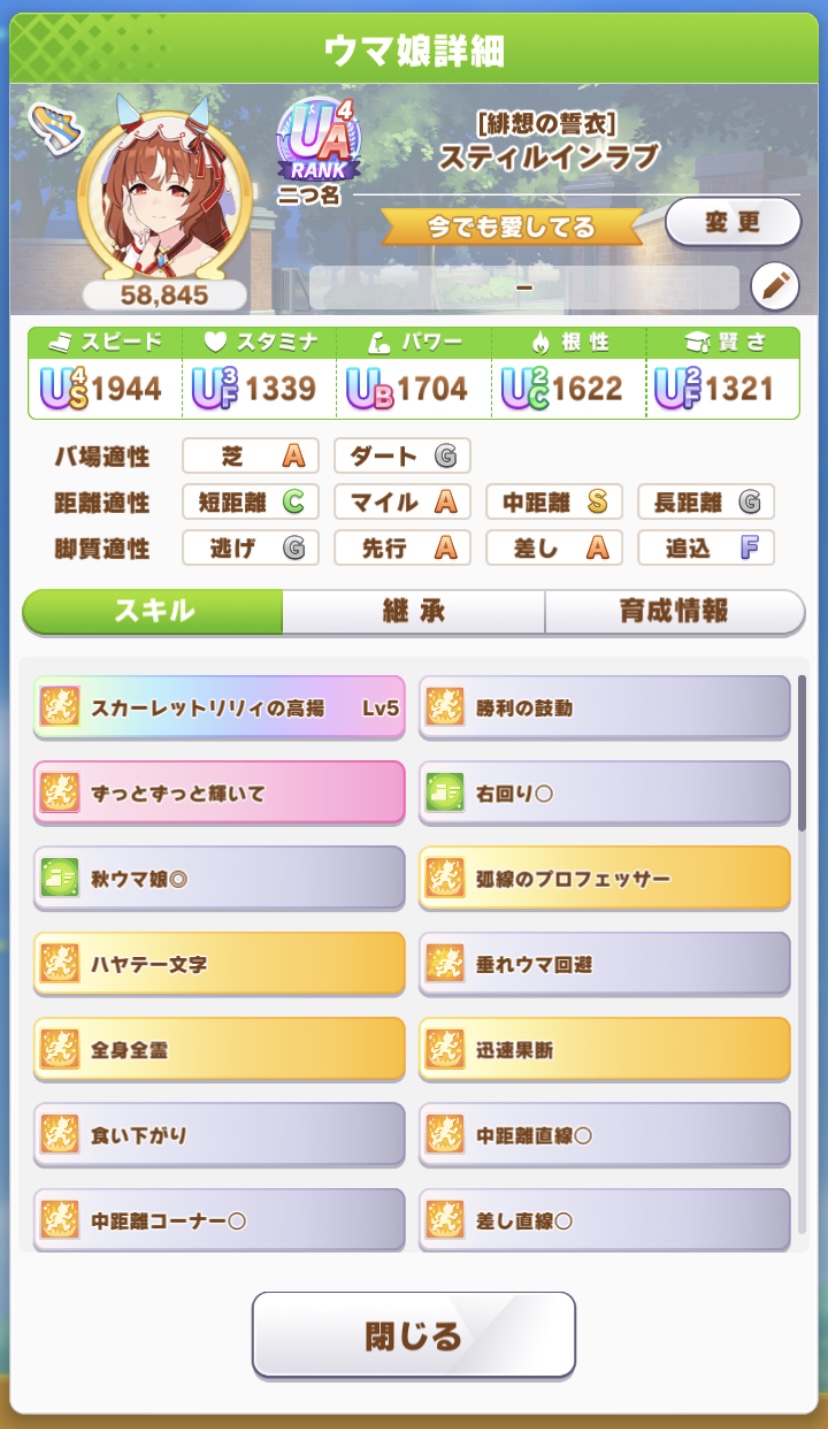This screenshot has height=1429, width=828.
Task: Switch to the 育成情報 tab
Action: pyautogui.click(x=674, y=612)
